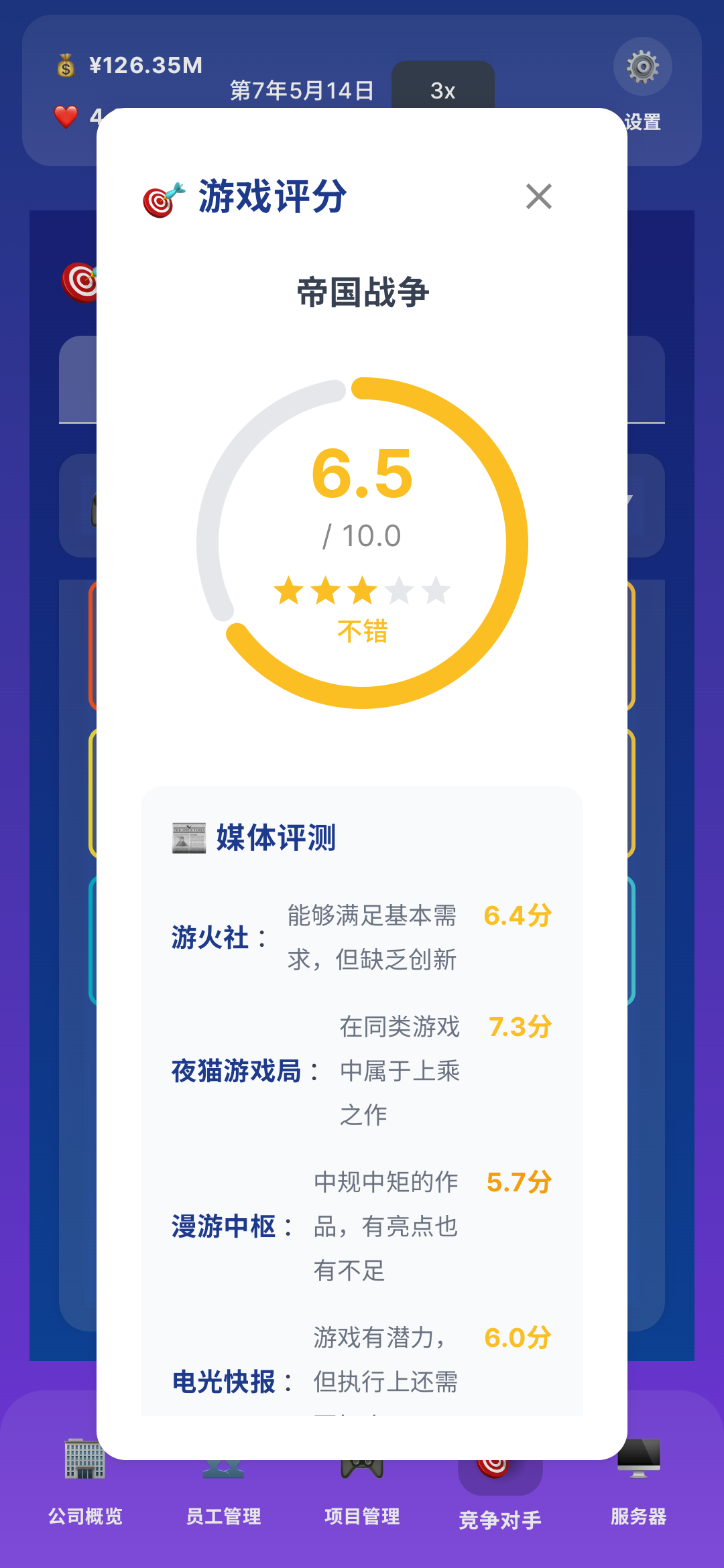Open the settings gear icon
724x1568 pixels.
click(642, 65)
